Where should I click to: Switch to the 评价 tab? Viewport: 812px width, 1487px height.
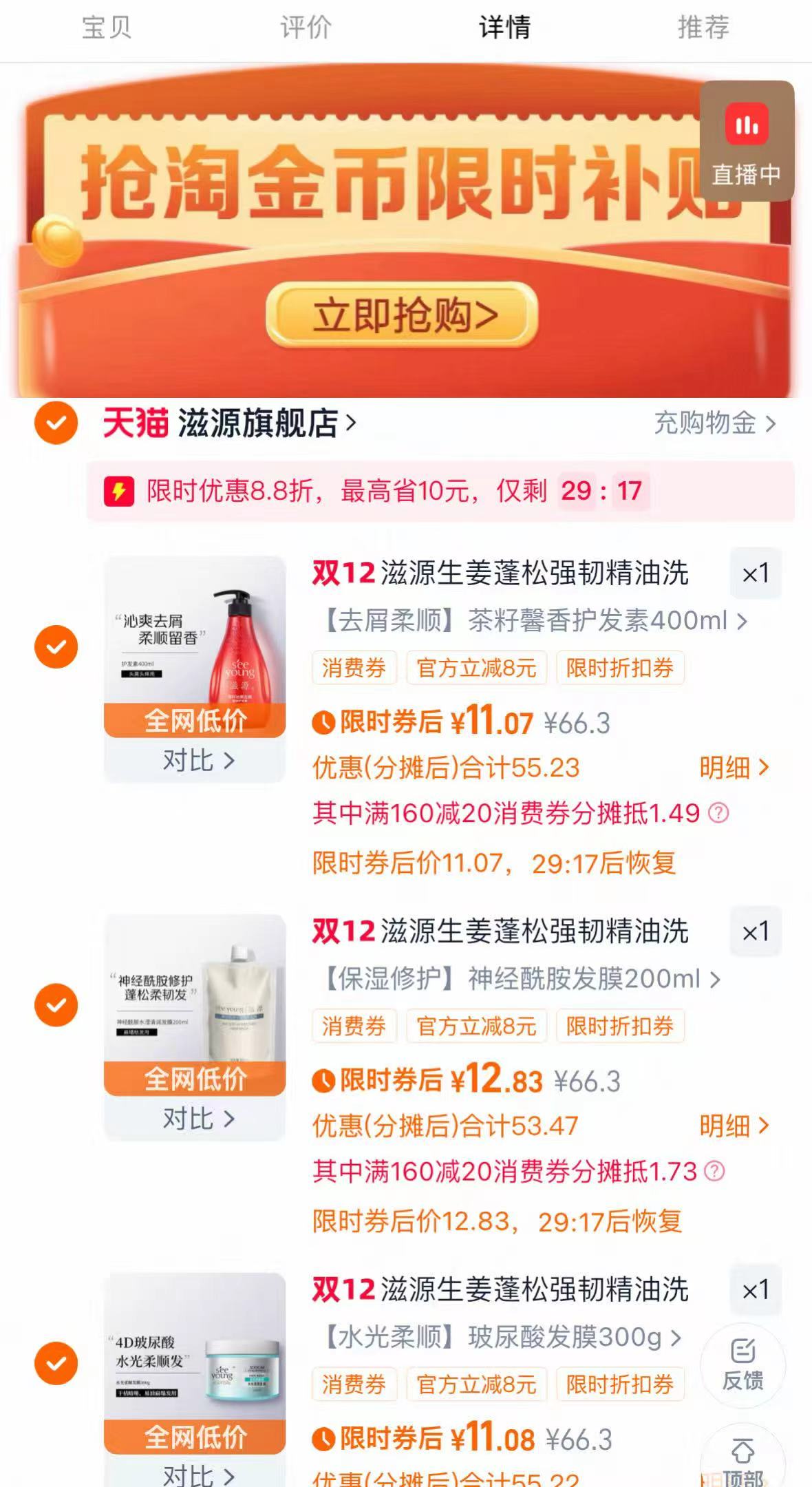[x=306, y=29]
